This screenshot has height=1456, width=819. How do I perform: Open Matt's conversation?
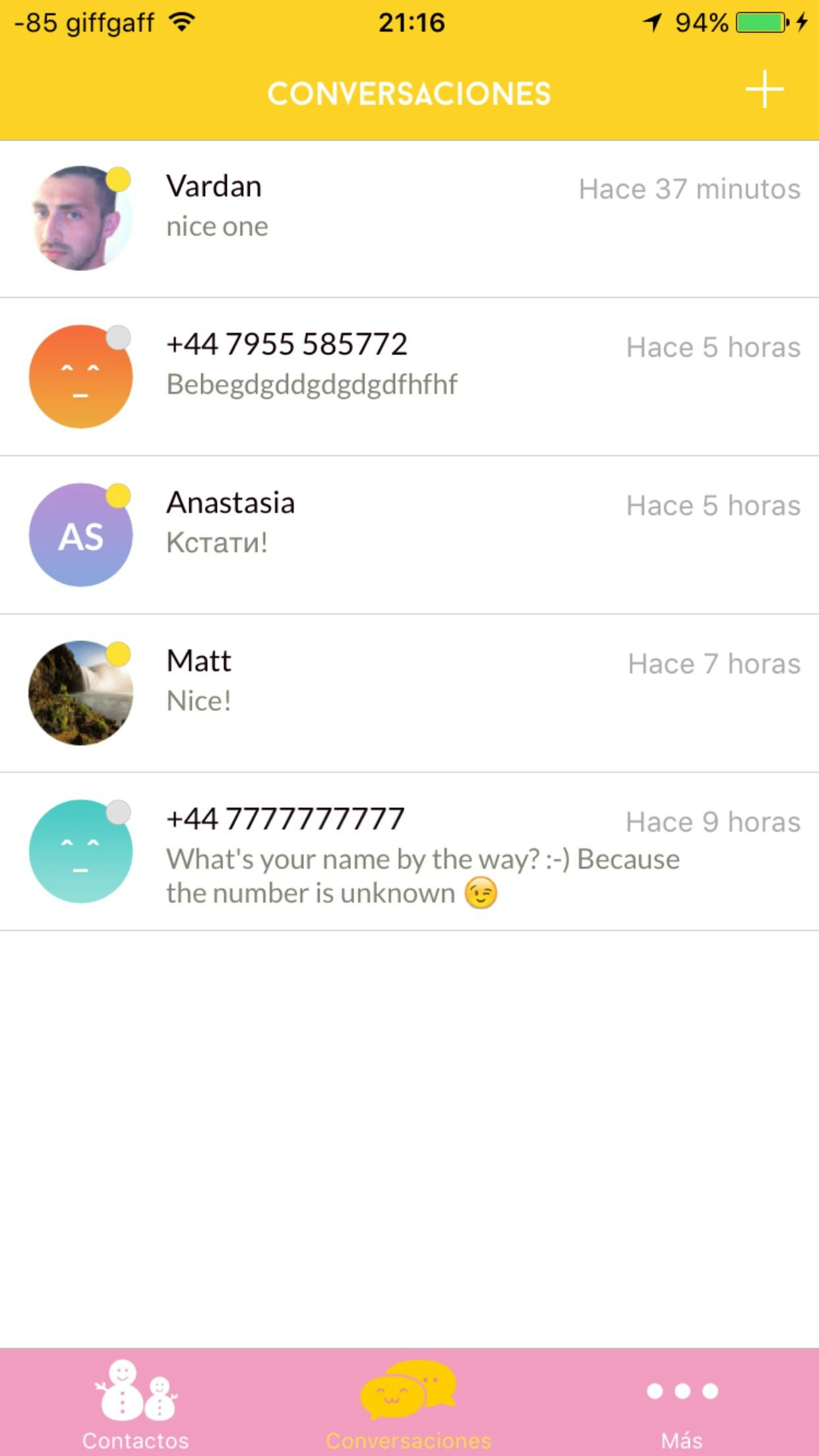point(409,693)
